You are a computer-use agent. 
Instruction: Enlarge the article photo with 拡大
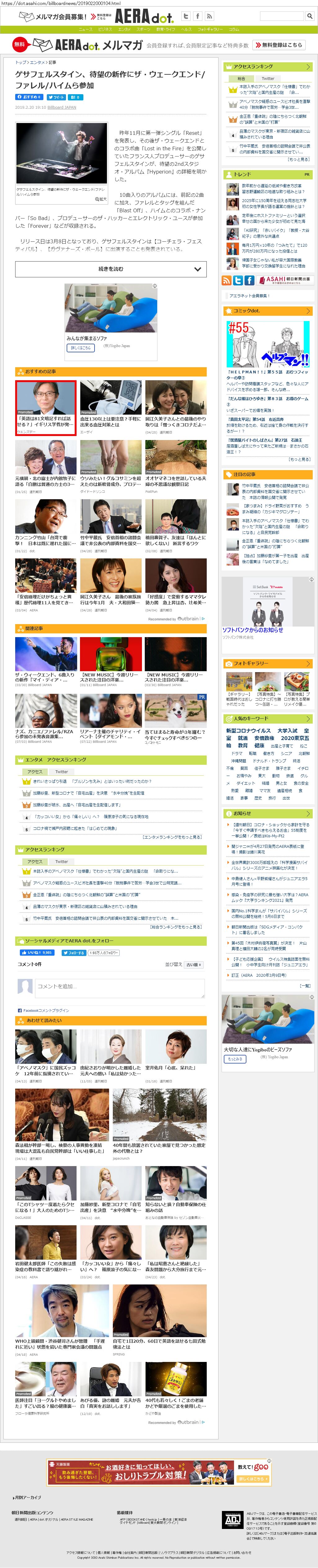point(100,199)
